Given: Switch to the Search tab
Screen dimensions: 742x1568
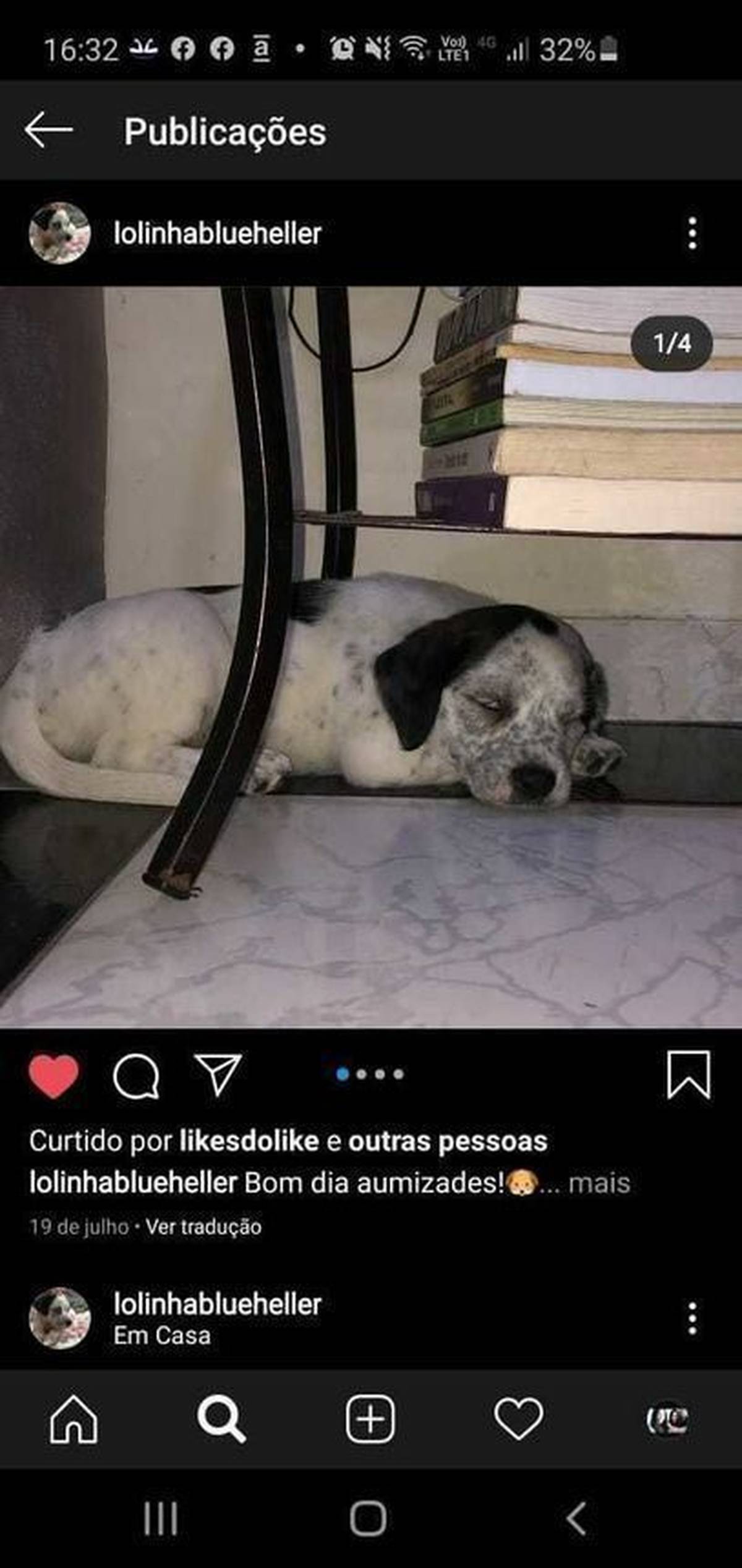Looking at the screenshot, I should 221,1419.
